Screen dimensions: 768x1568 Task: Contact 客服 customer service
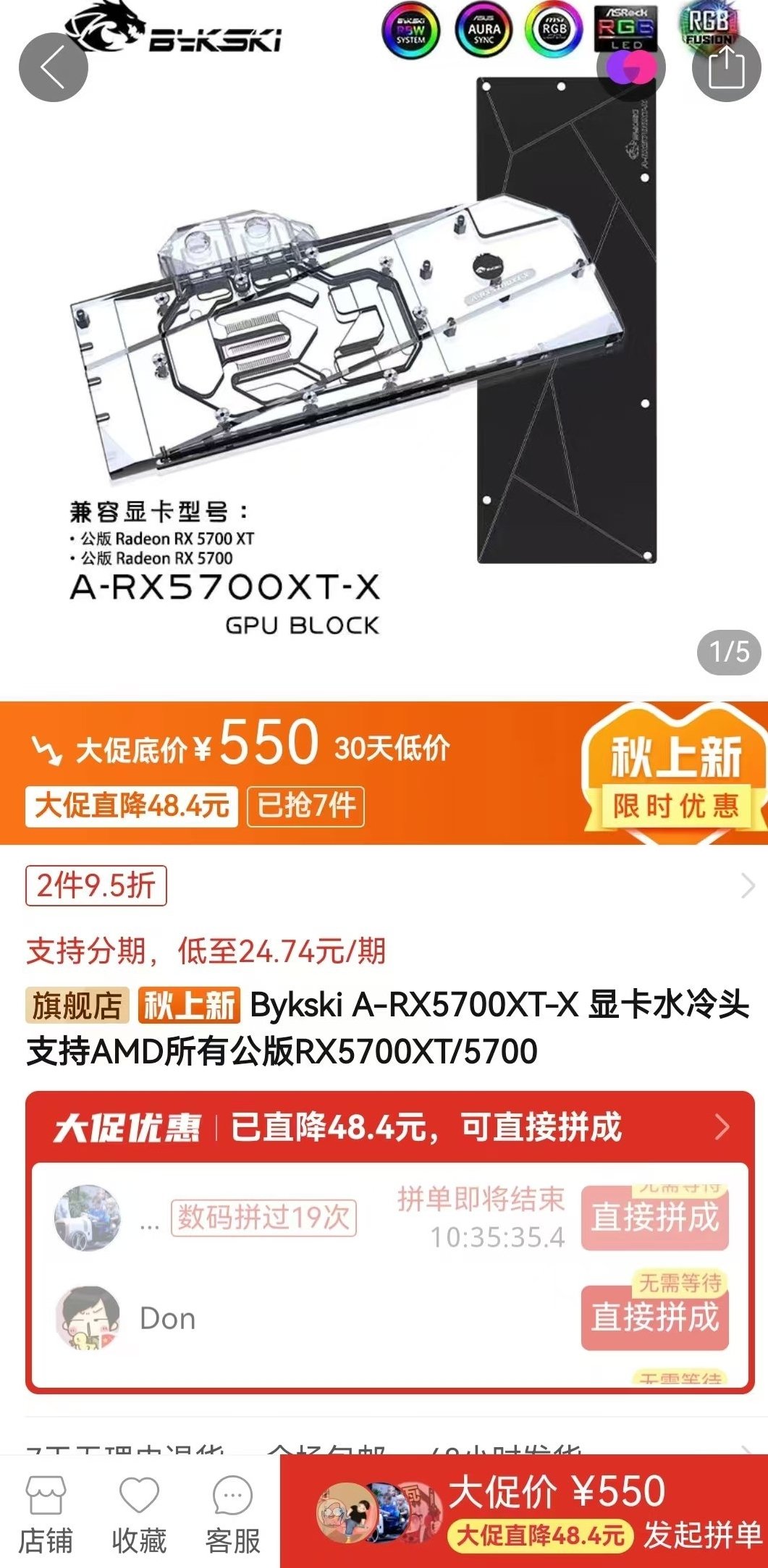[x=232, y=1511]
